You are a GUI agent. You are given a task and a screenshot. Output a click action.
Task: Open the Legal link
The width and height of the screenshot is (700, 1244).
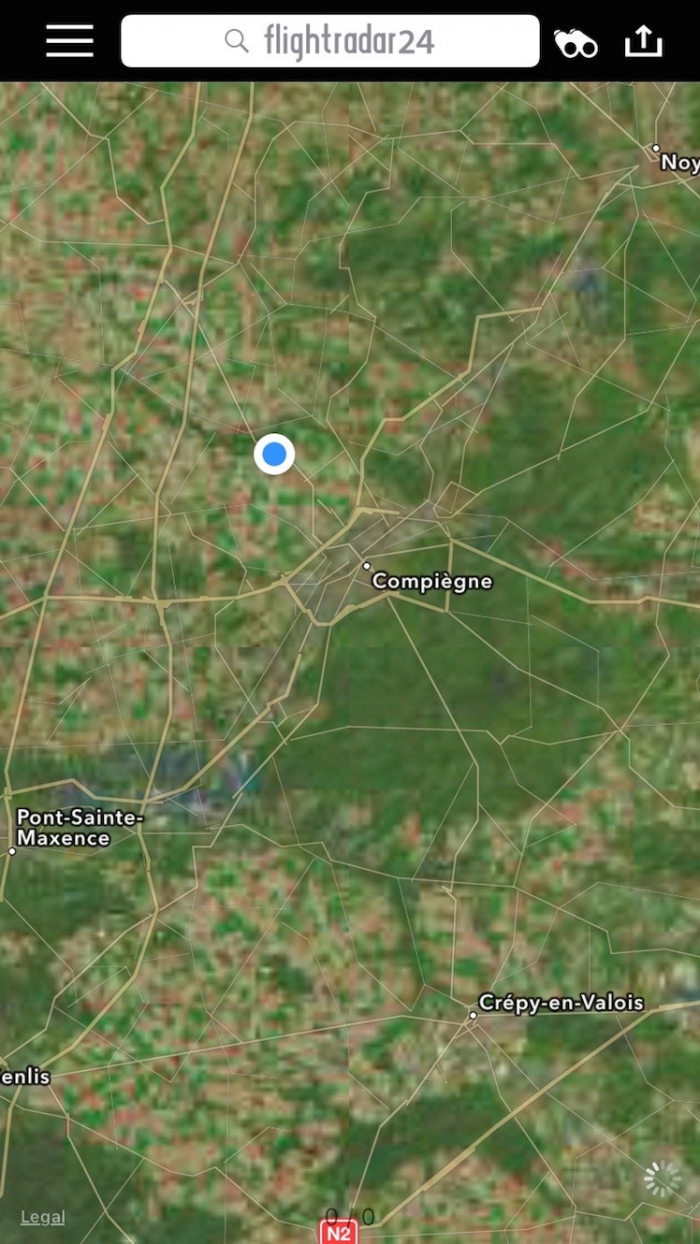(43, 1217)
